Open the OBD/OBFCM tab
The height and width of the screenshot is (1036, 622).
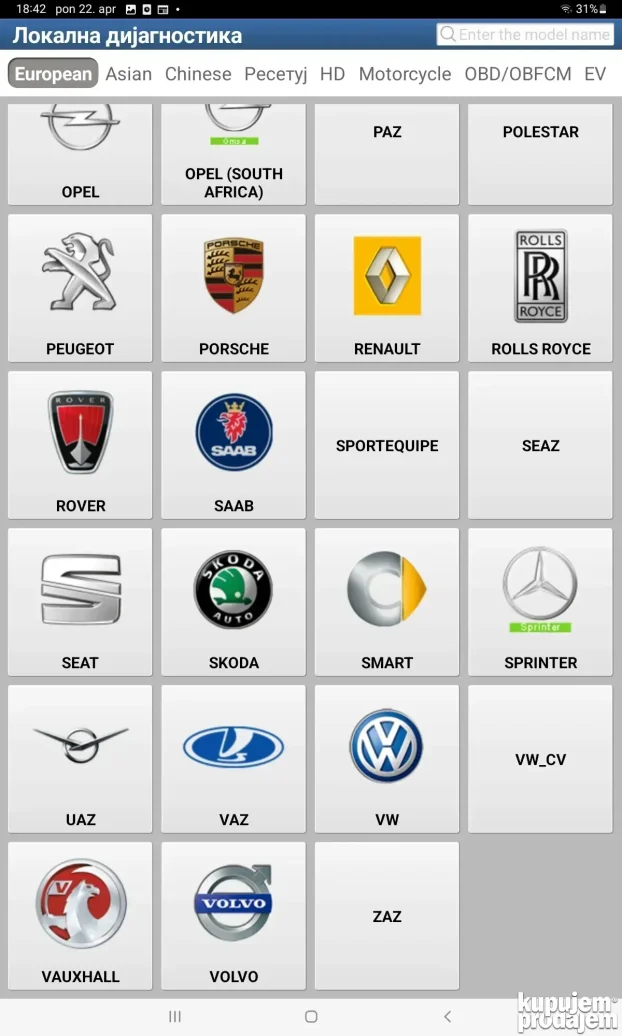tap(517, 74)
